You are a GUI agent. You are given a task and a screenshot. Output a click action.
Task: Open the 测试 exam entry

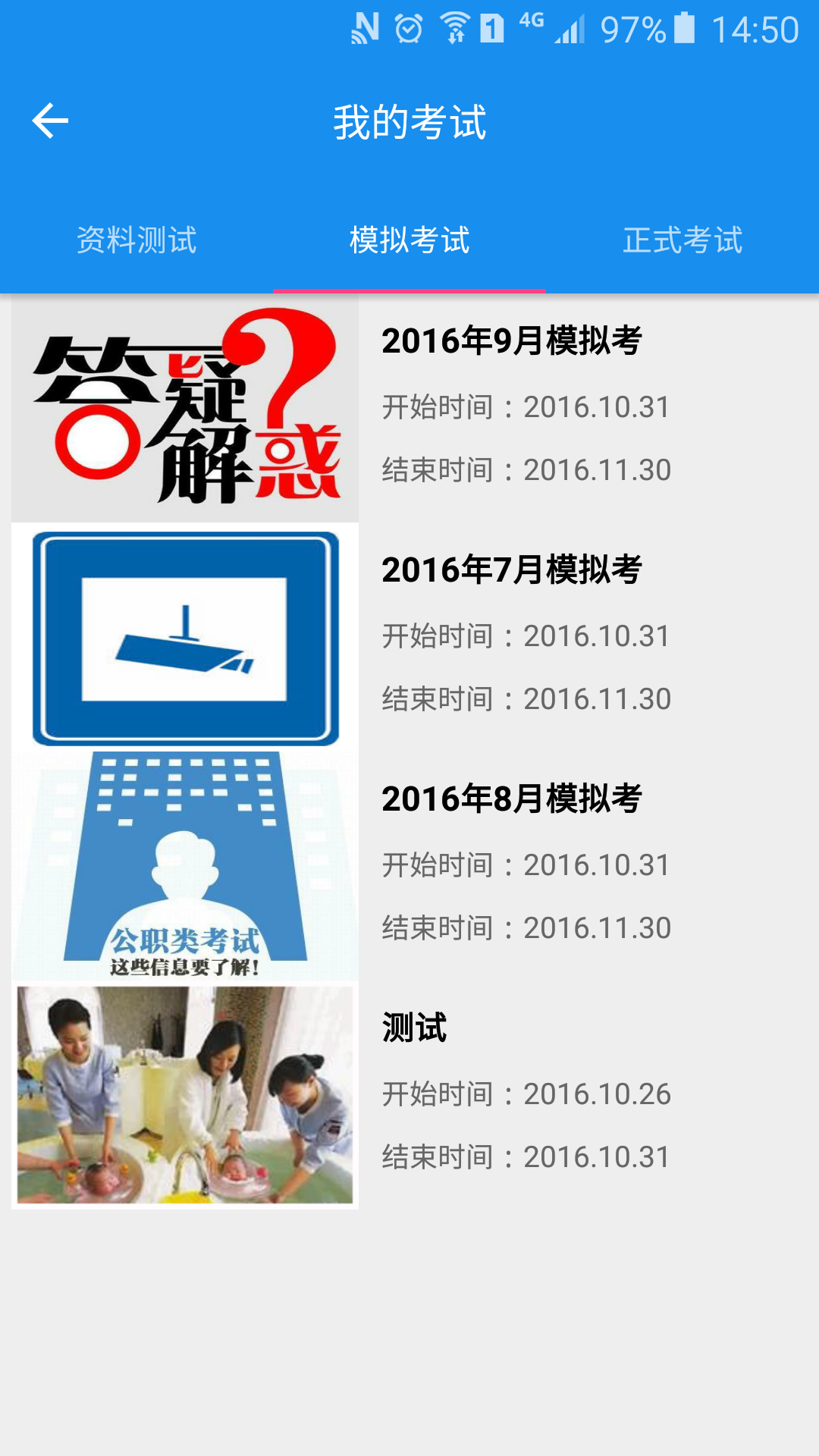415,1028
